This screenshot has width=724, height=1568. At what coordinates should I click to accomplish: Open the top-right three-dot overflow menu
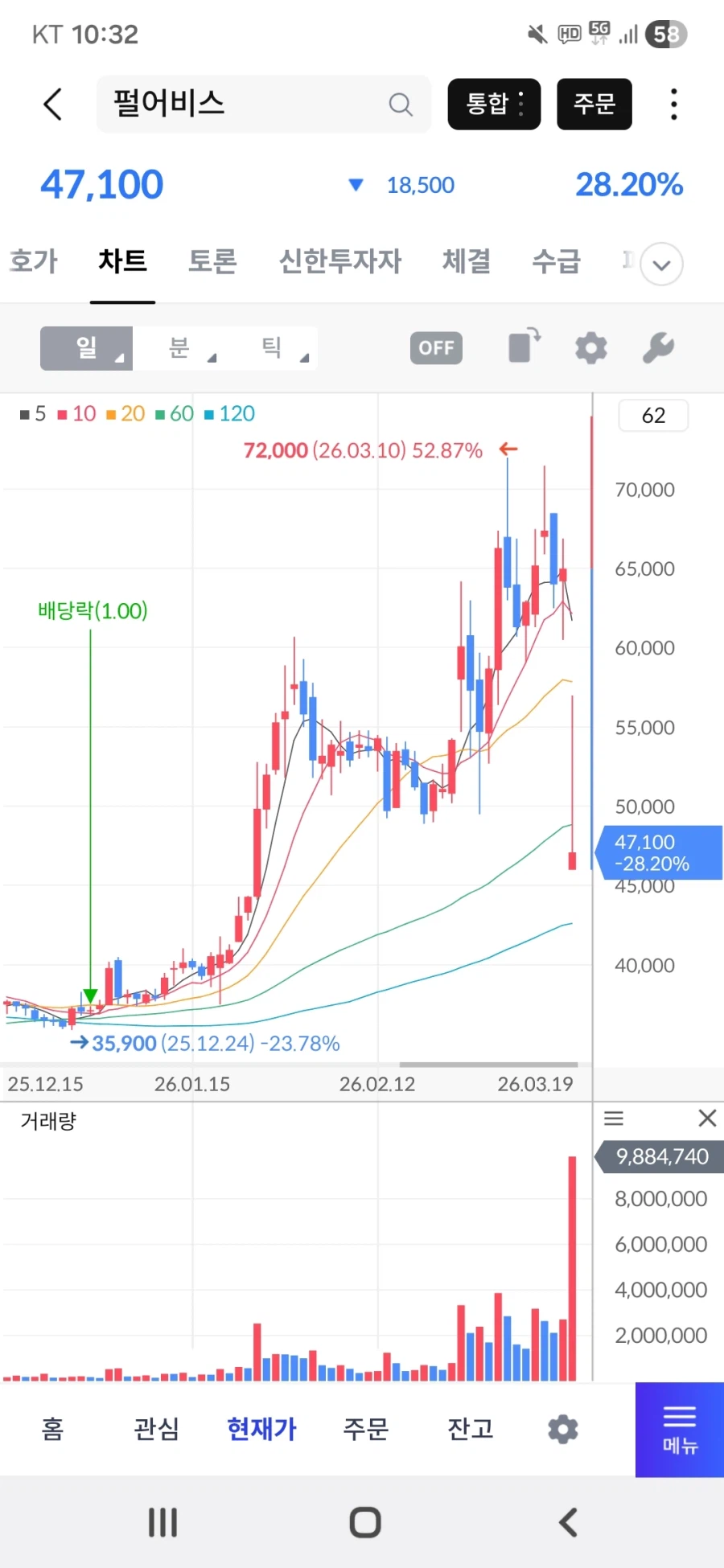coord(673,104)
